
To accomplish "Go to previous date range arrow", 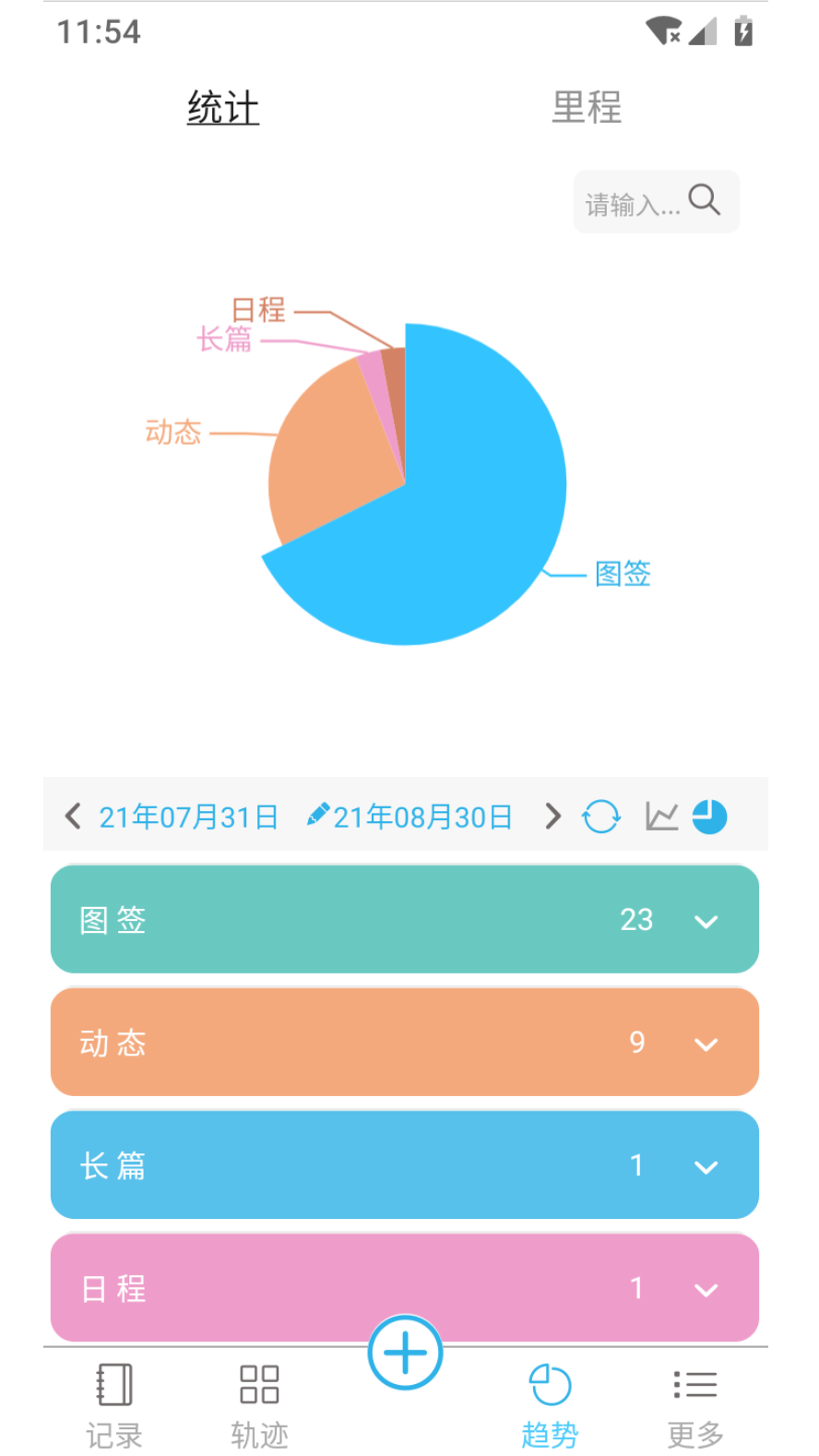I will click(73, 816).
